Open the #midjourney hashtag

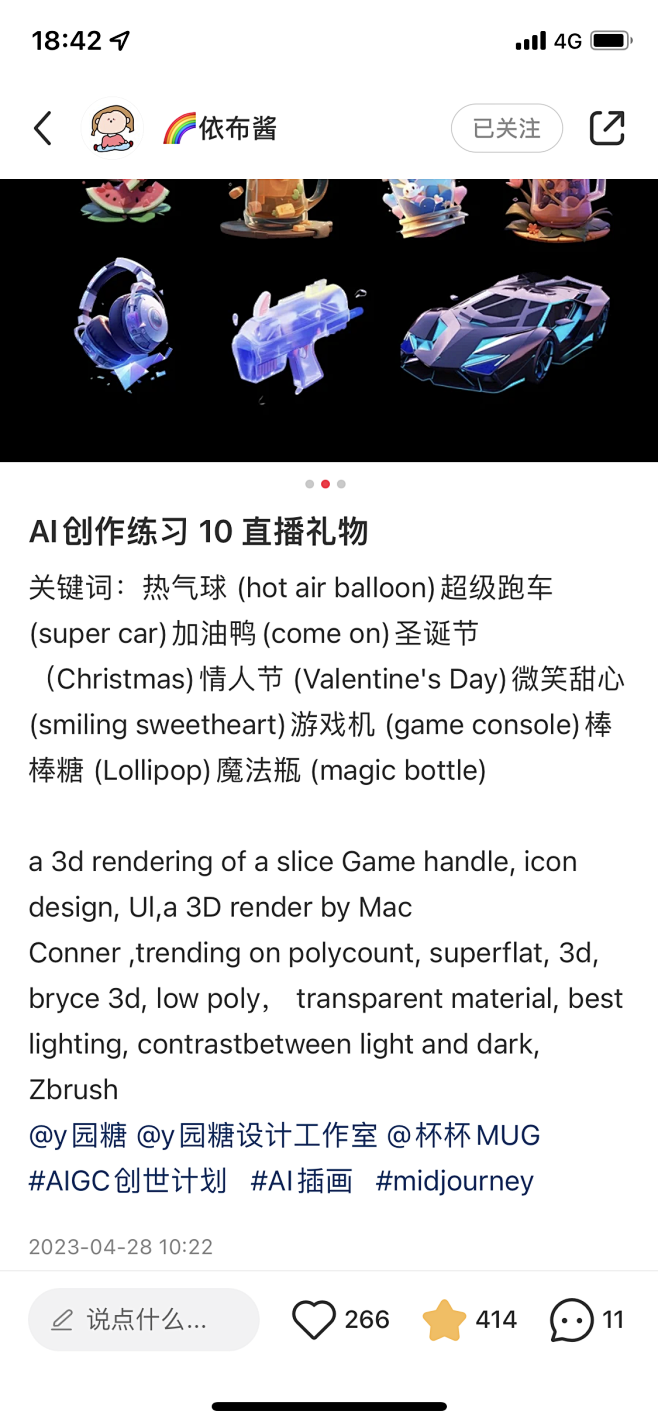point(454,1181)
